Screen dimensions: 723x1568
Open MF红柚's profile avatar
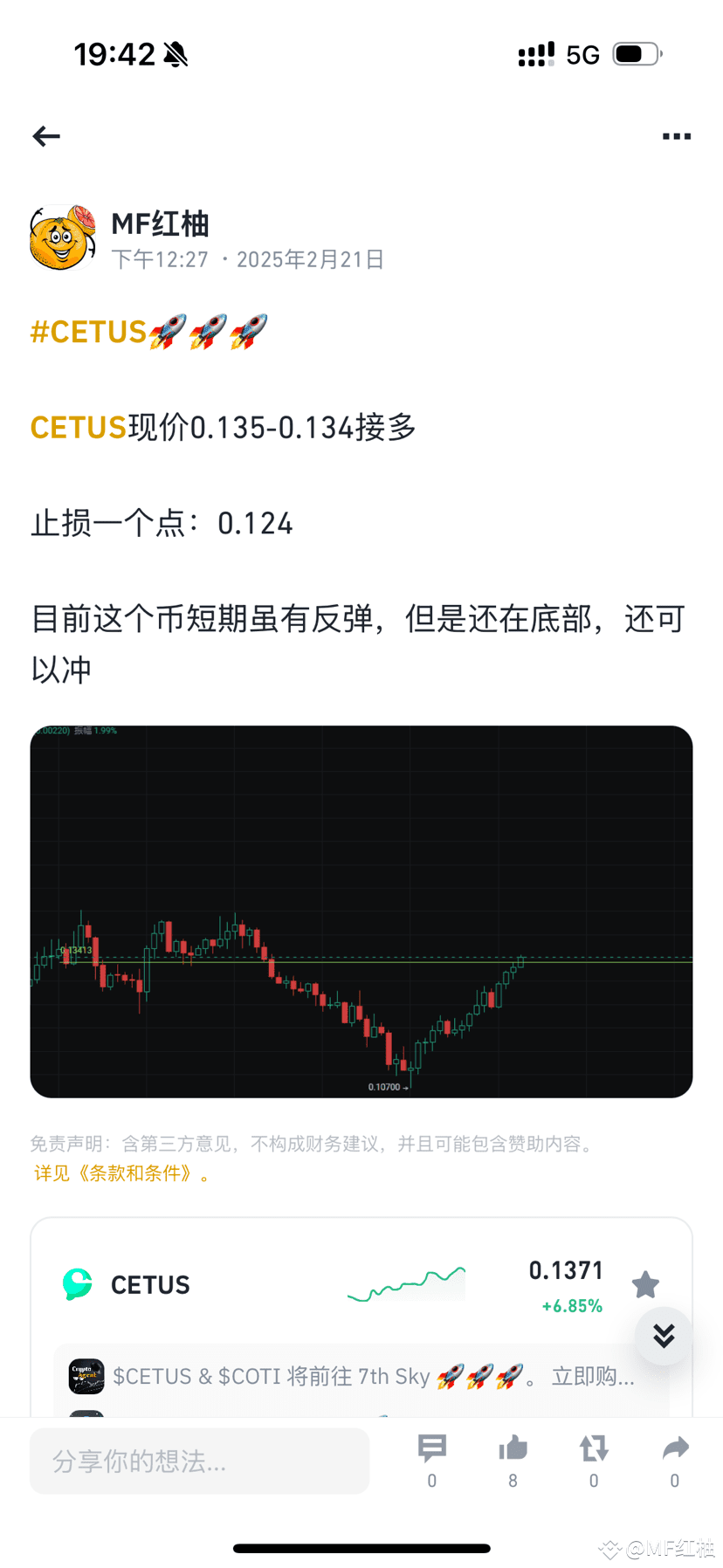coord(62,237)
